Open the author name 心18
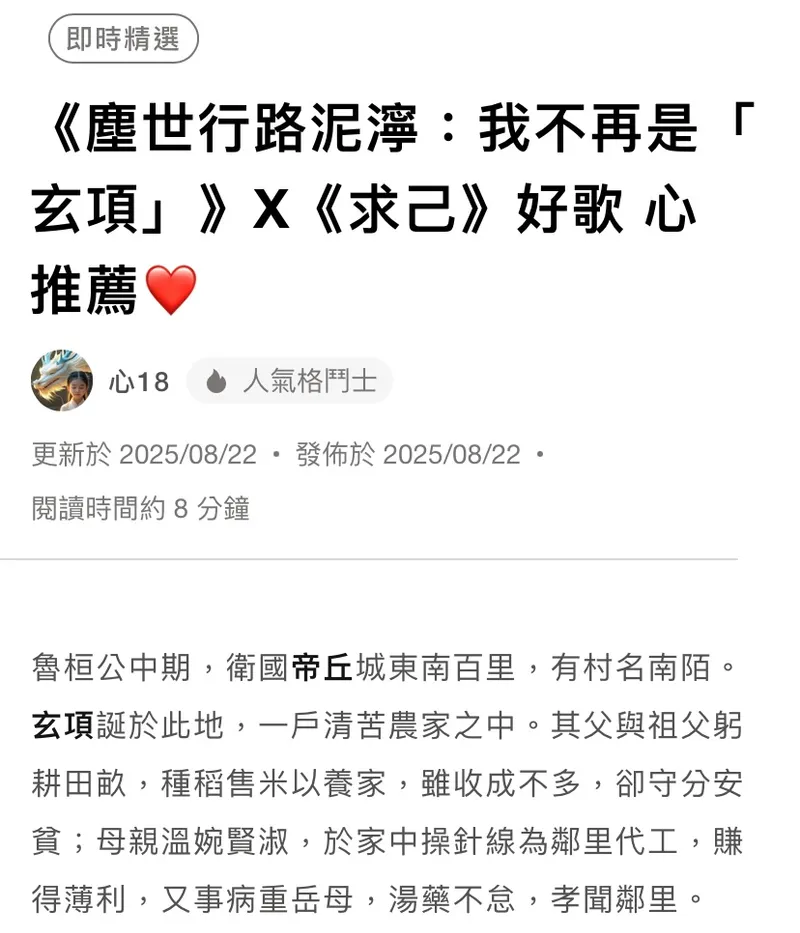 pyautogui.click(x=139, y=382)
